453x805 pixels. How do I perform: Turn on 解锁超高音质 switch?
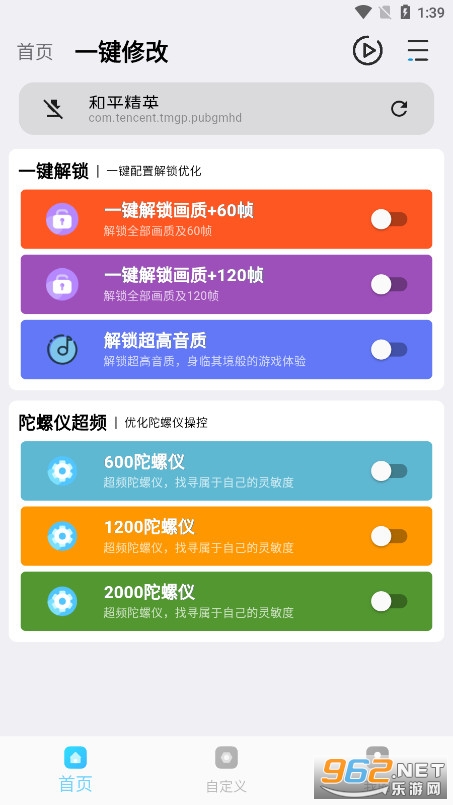point(389,350)
